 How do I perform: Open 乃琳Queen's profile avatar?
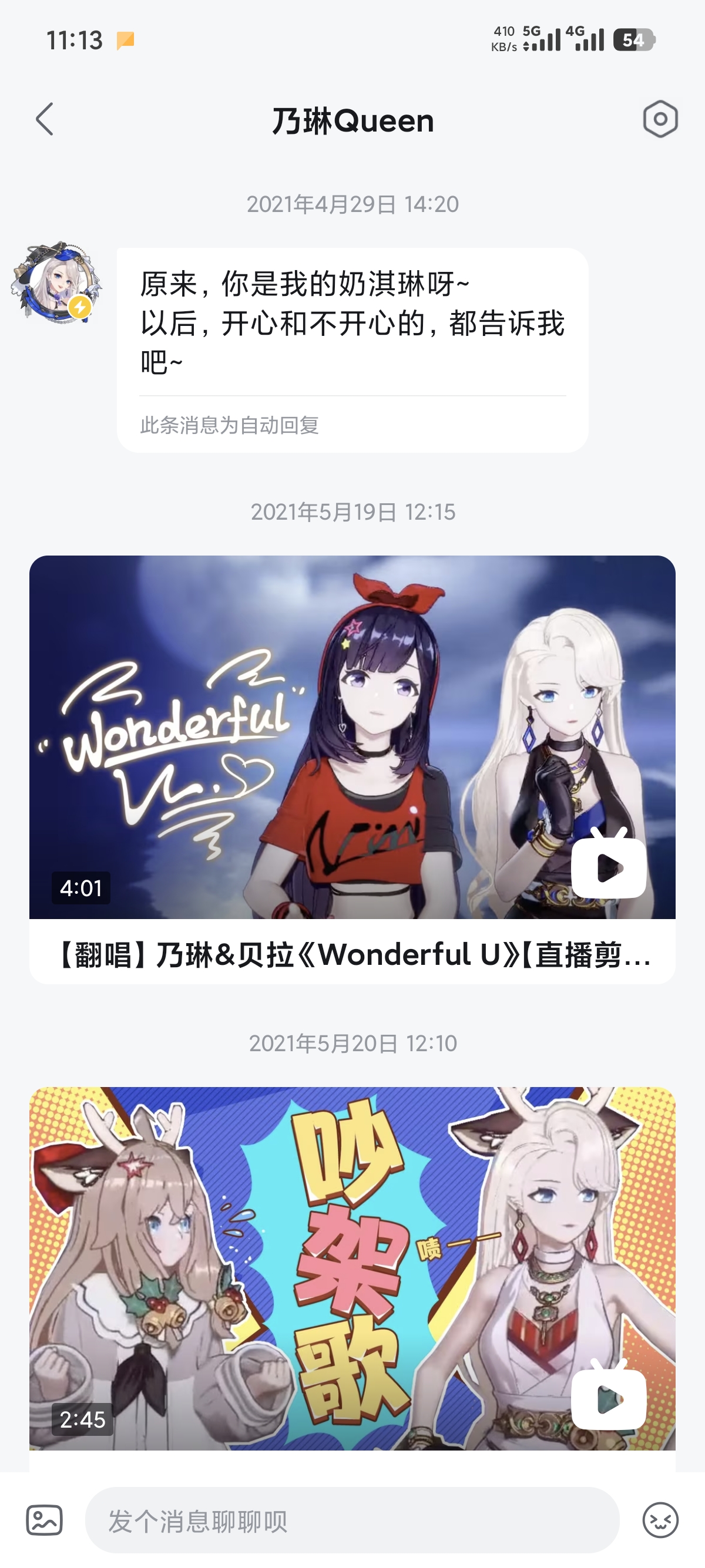[56, 282]
